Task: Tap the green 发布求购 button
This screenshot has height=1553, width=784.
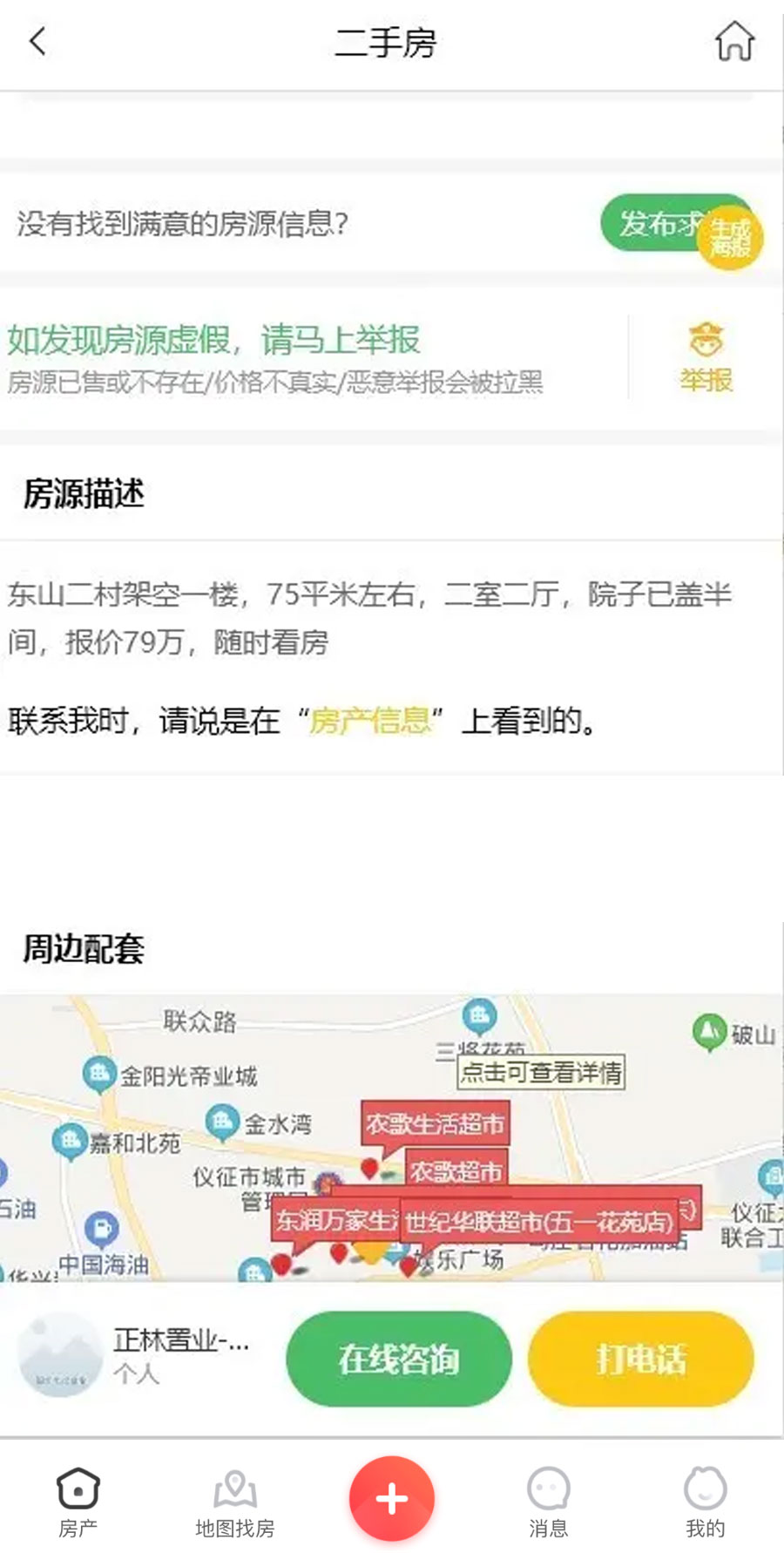Action: 652,224
